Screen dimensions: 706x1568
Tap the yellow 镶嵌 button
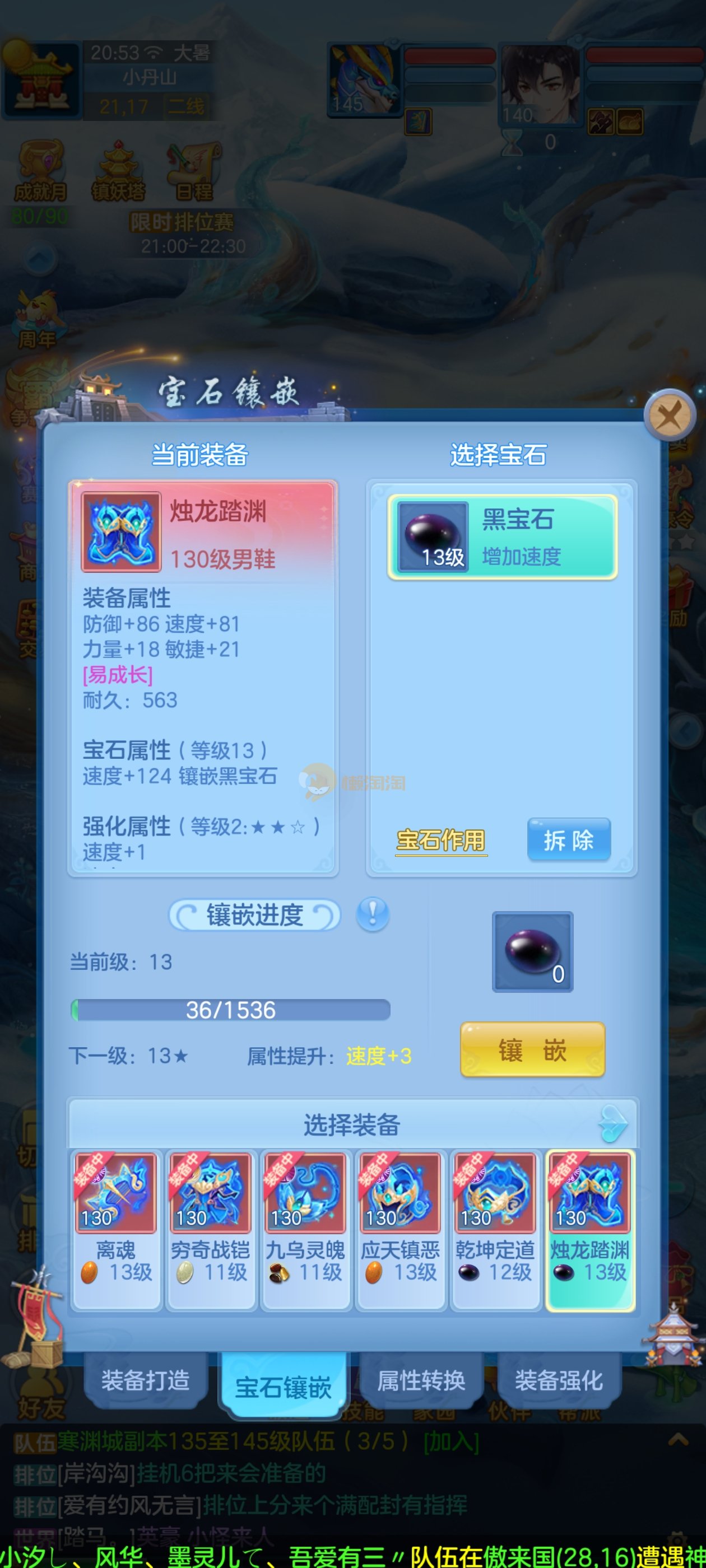(532, 1050)
